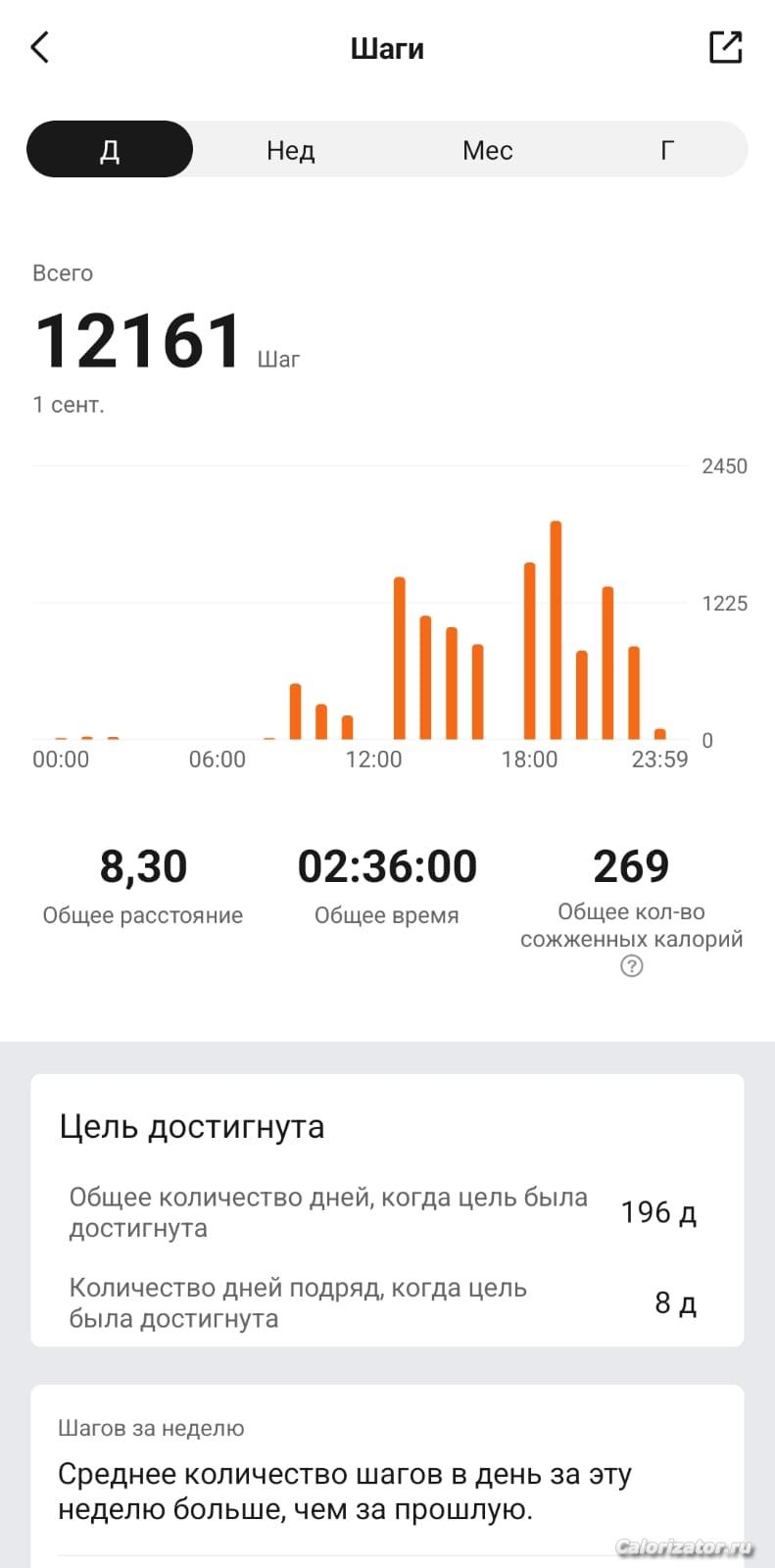
Task: Select the Д (day) tab
Action: click(x=110, y=150)
